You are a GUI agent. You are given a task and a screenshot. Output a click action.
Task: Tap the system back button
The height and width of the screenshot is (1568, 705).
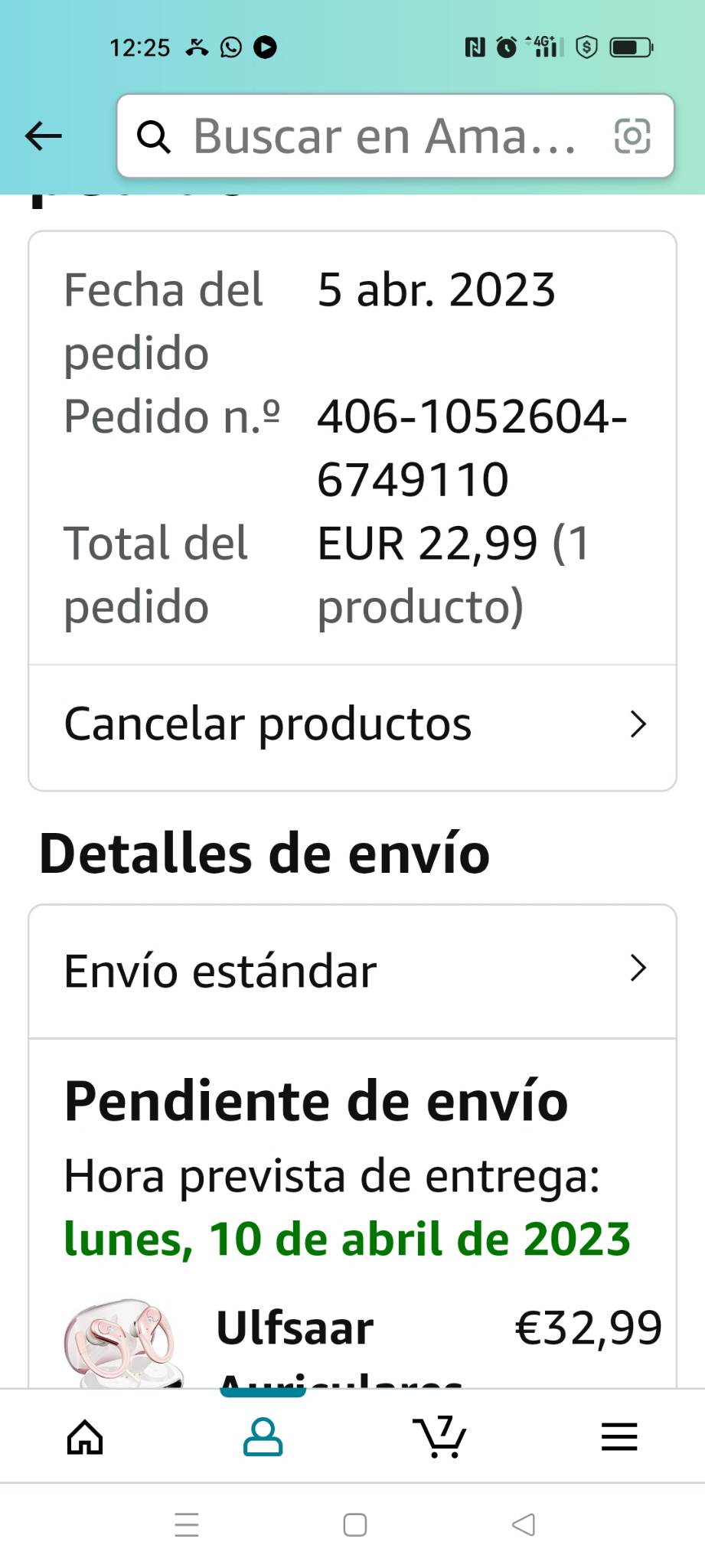click(x=524, y=1524)
